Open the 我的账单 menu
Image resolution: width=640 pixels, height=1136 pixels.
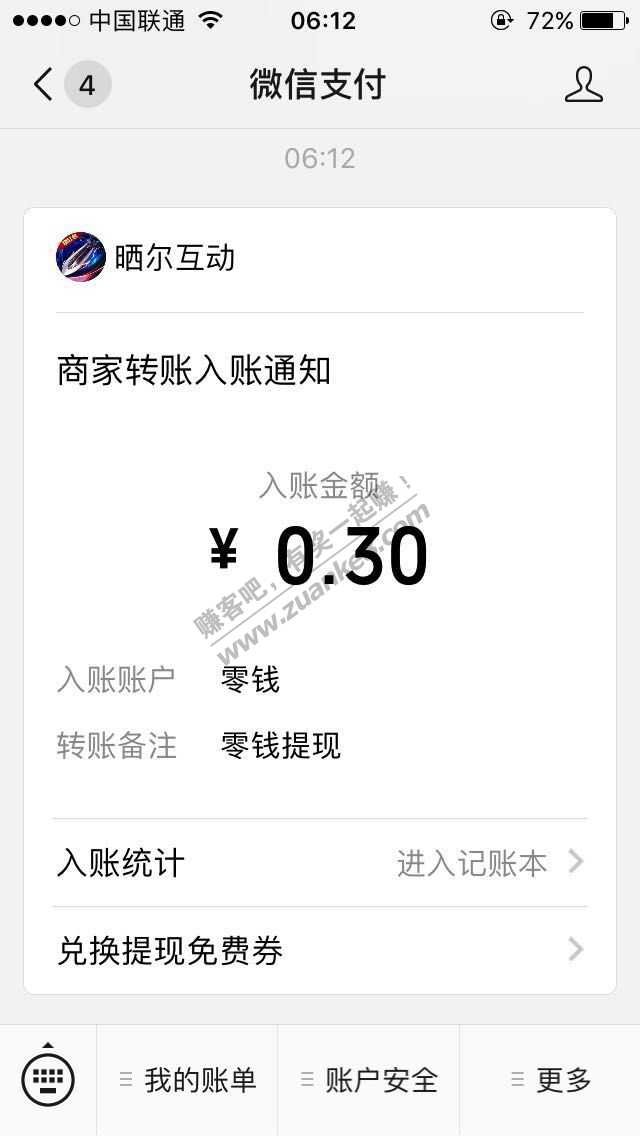click(188, 1080)
